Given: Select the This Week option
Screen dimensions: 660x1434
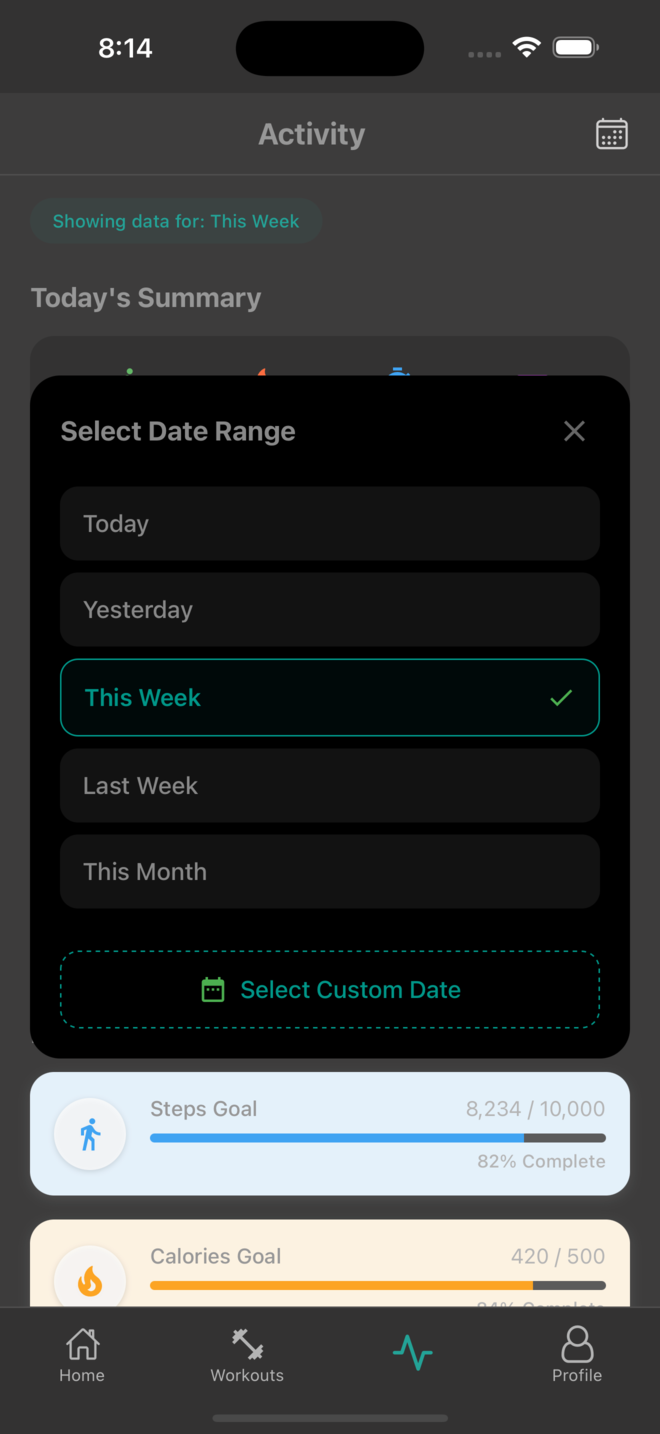Looking at the screenshot, I should 330,698.
